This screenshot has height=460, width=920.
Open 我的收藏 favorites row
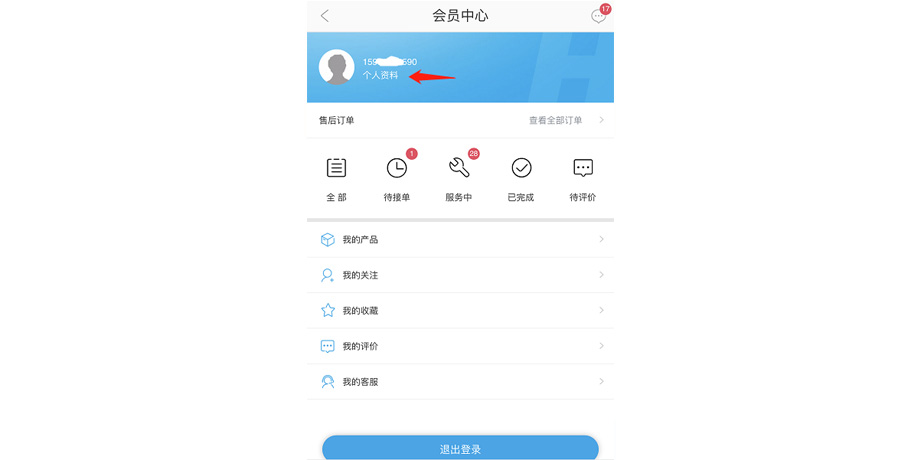[460, 311]
